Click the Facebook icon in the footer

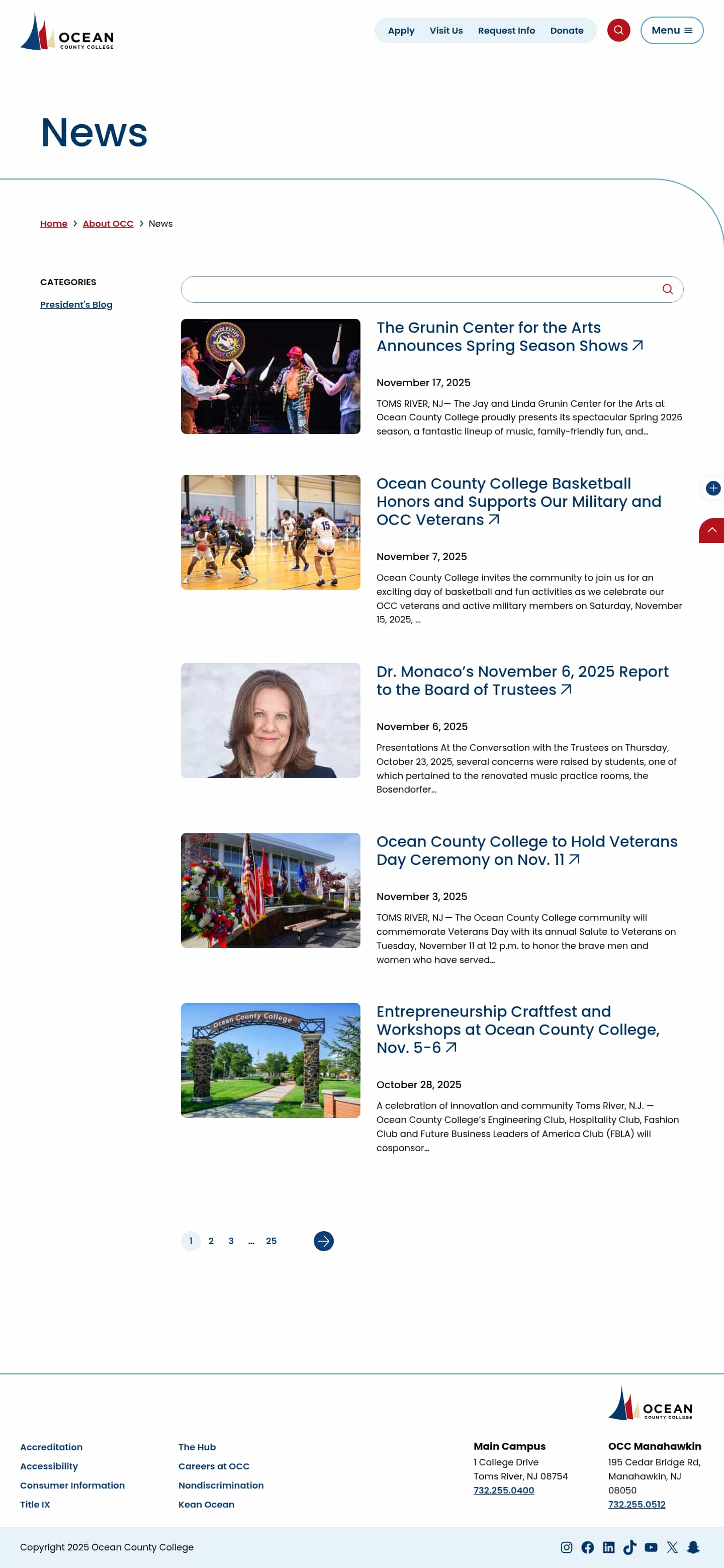tap(587, 1547)
